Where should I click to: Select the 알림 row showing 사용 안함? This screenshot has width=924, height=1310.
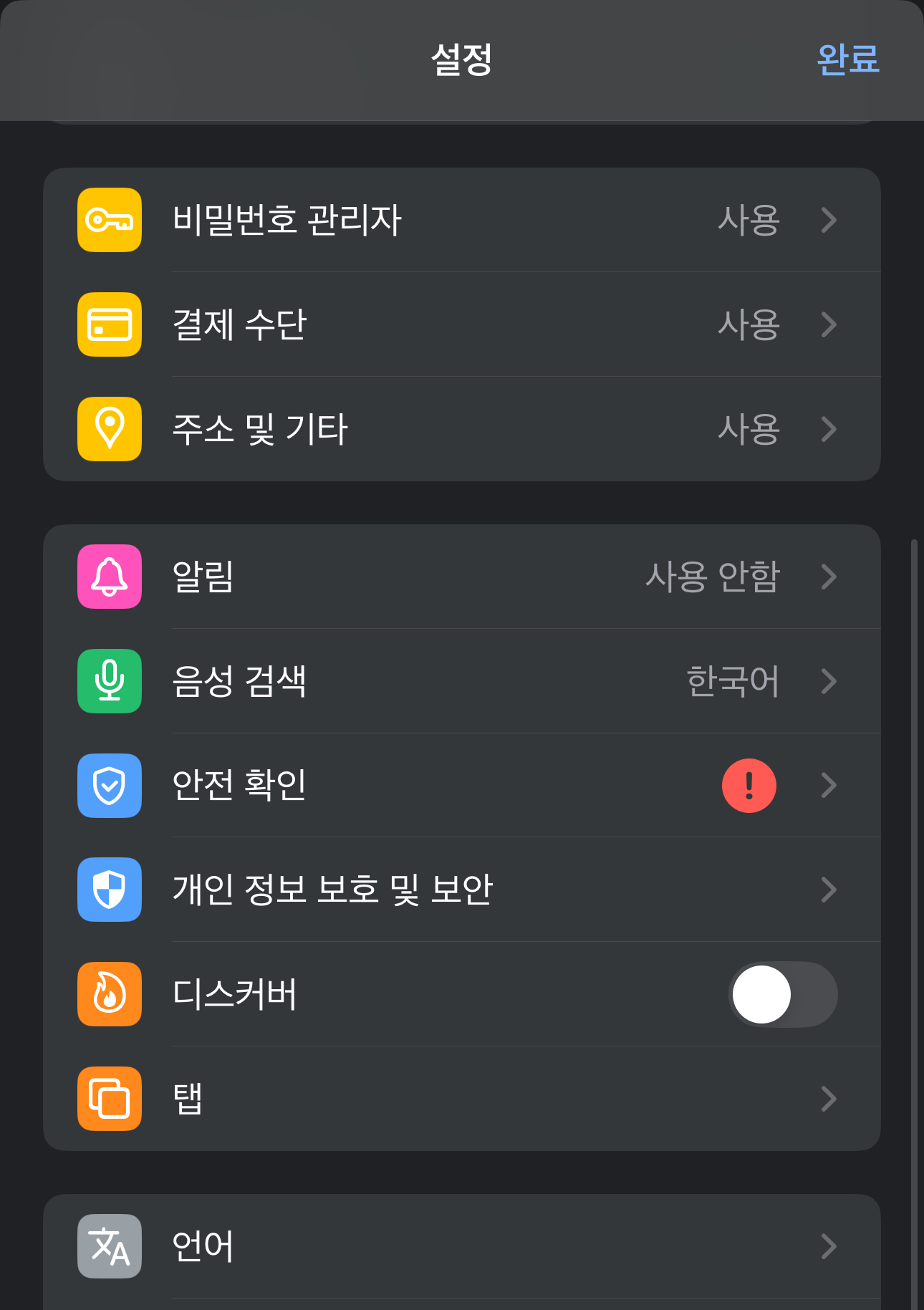tap(462, 577)
